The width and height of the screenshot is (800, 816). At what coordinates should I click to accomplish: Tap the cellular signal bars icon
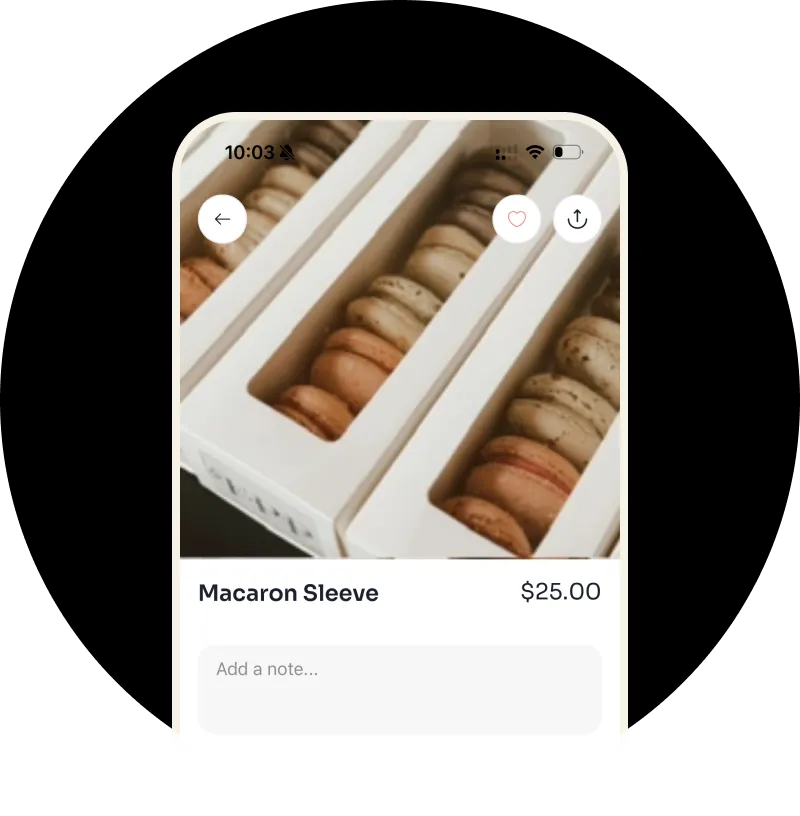pyautogui.click(x=505, y=151)
